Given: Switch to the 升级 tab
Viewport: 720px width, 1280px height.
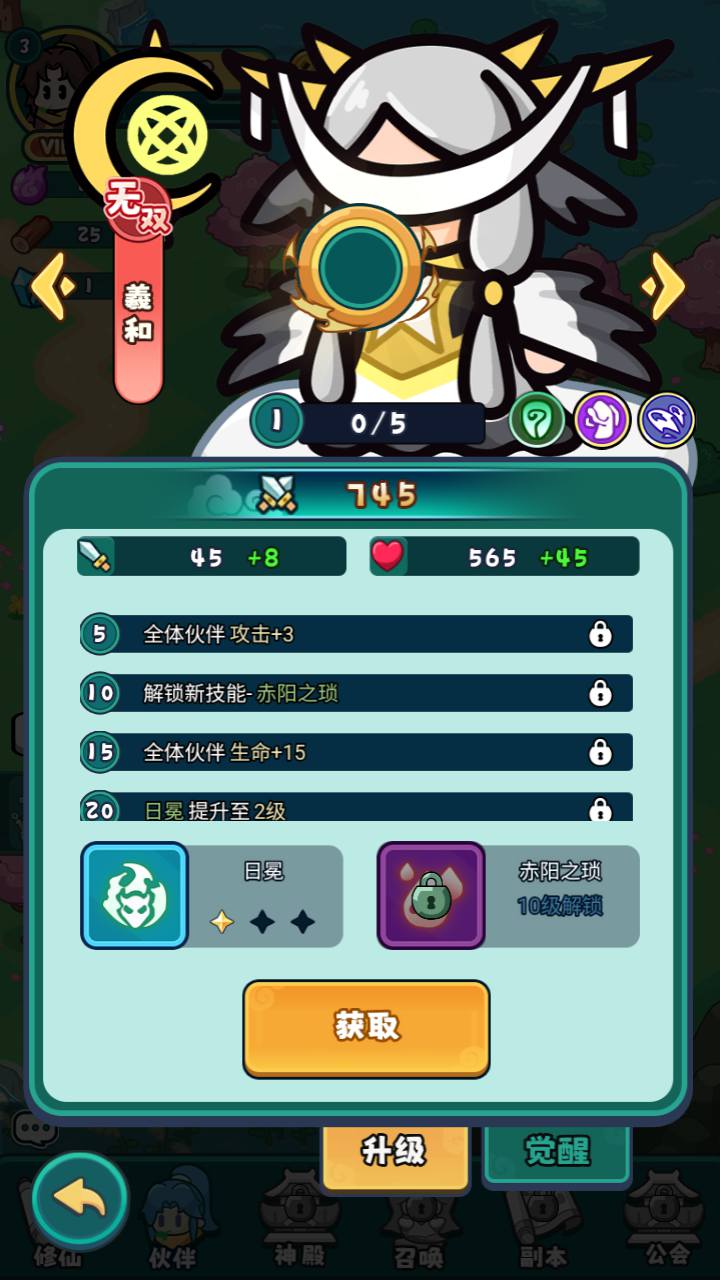Looking at the screenshot, I should (x=394, y=1151).
